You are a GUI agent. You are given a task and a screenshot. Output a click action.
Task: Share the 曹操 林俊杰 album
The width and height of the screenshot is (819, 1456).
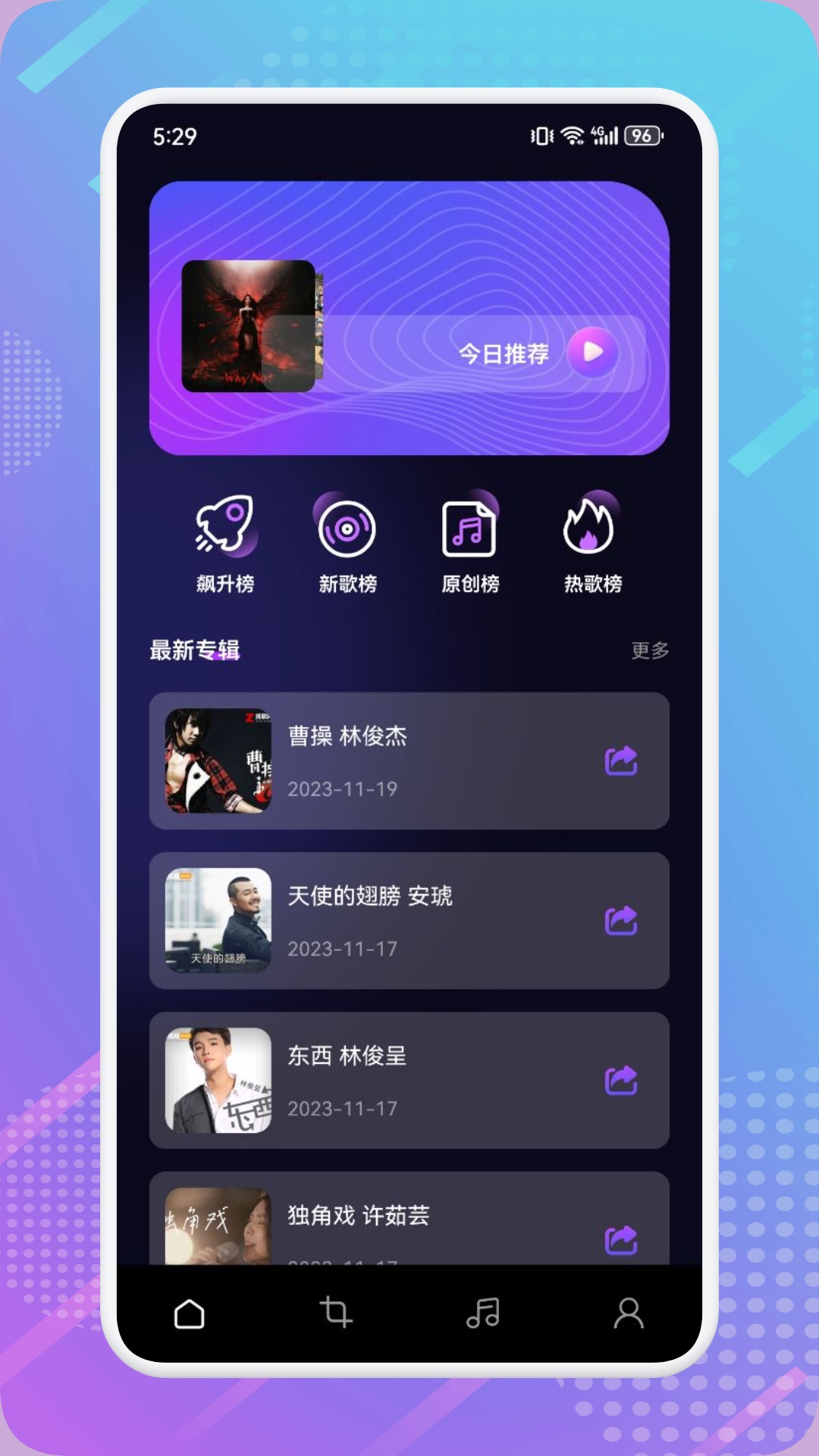[621, 761]
